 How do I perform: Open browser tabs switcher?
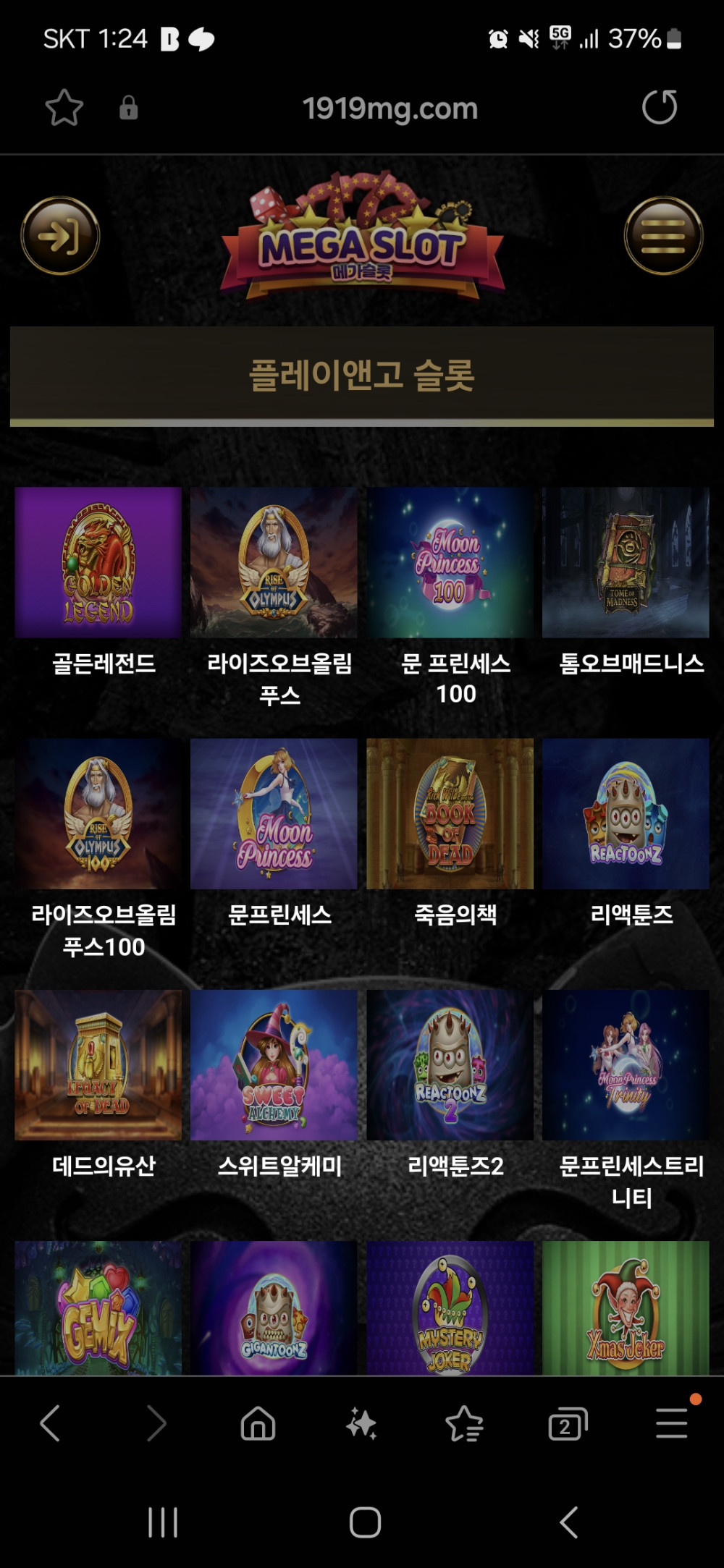568,1424
